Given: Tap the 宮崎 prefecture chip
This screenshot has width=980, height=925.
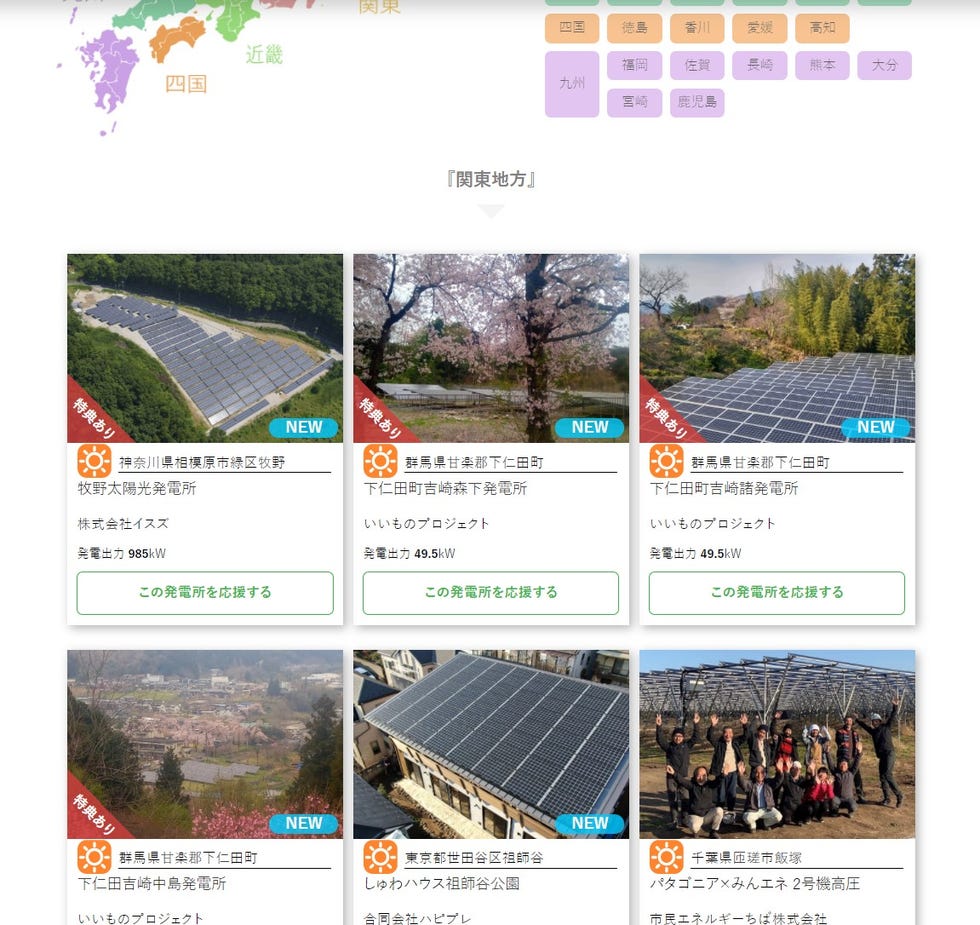Looking at the screenshot, I should [x=634, y=102].
